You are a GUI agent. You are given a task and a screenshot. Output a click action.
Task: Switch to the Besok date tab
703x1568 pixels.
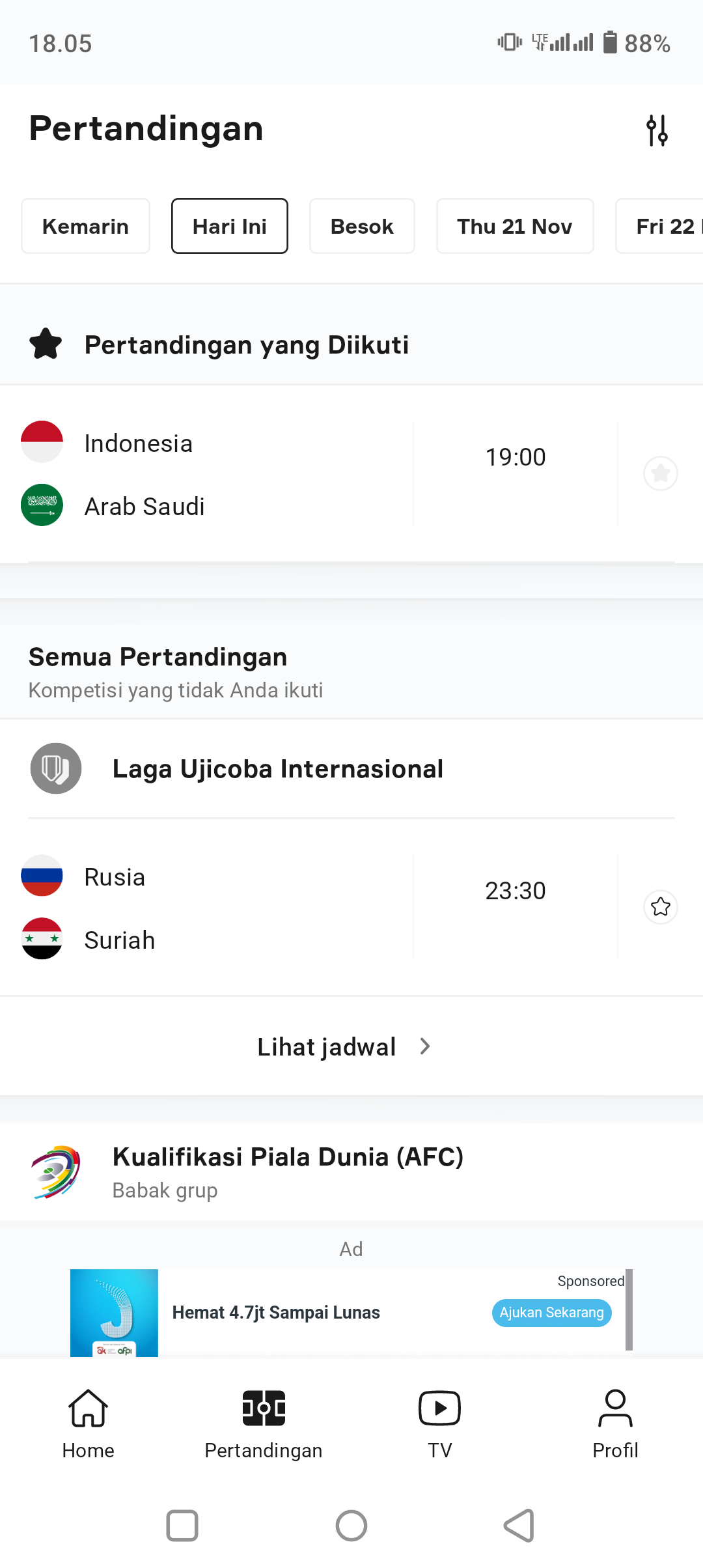tap(362, 226)
